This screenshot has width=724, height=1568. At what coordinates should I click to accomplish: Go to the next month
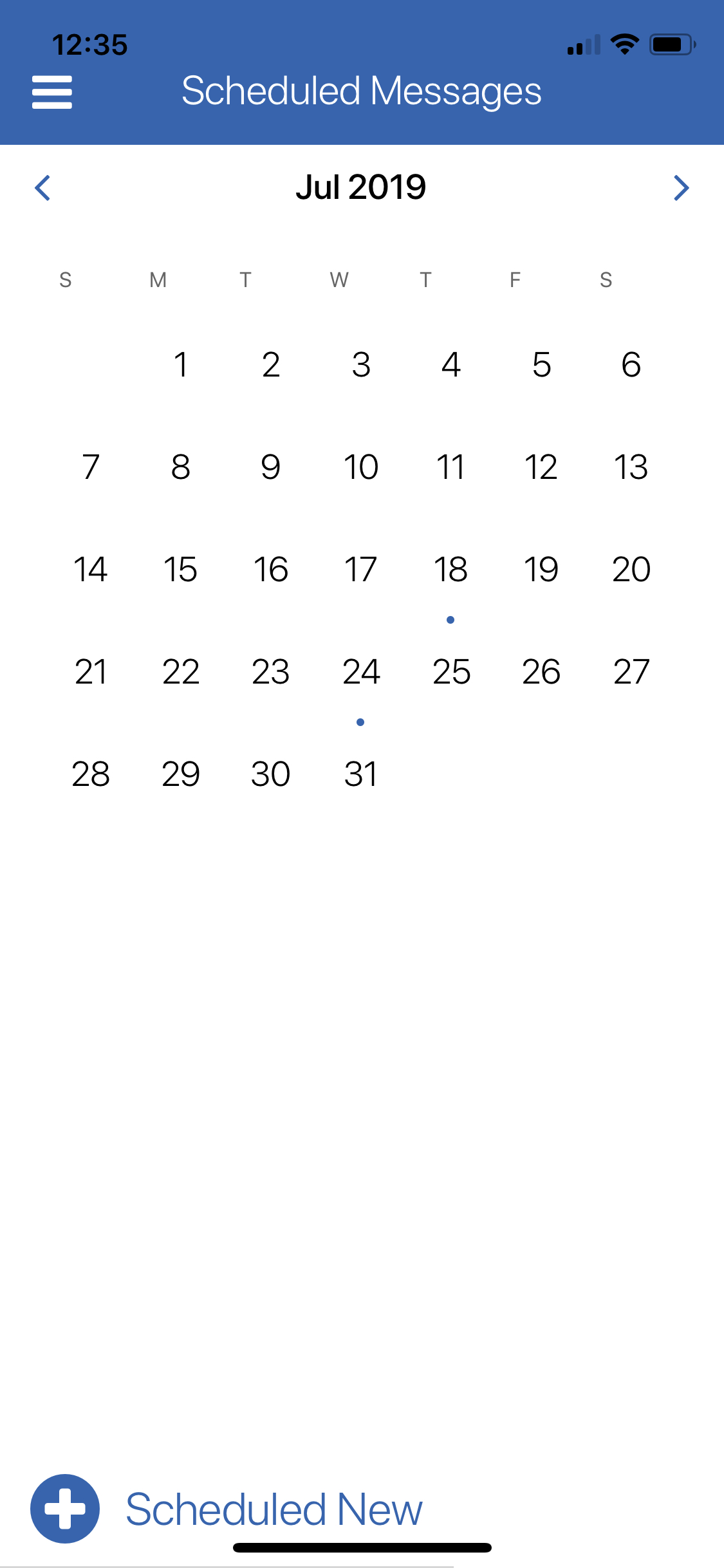point(681,188)
